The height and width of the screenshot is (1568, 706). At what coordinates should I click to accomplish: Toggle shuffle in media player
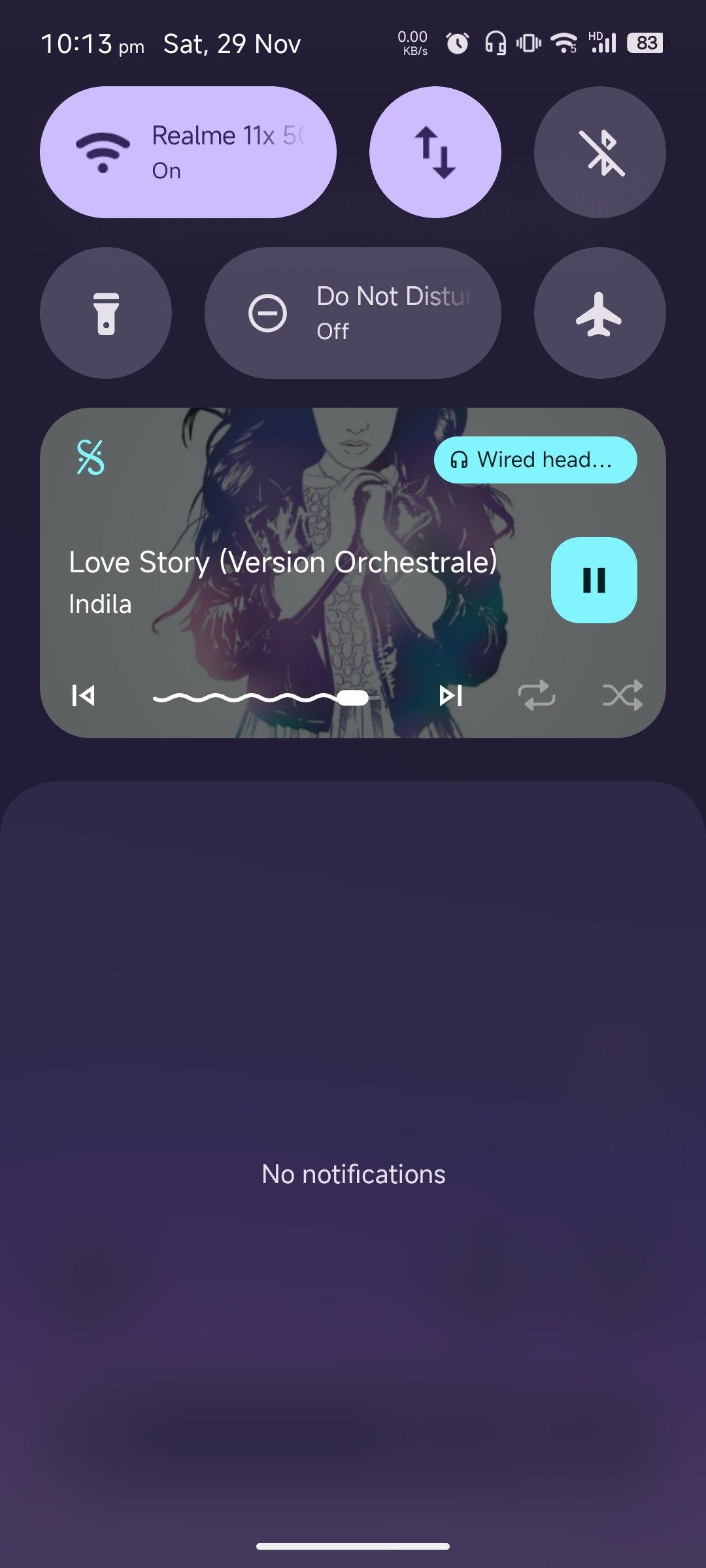[x=622, y=696]
